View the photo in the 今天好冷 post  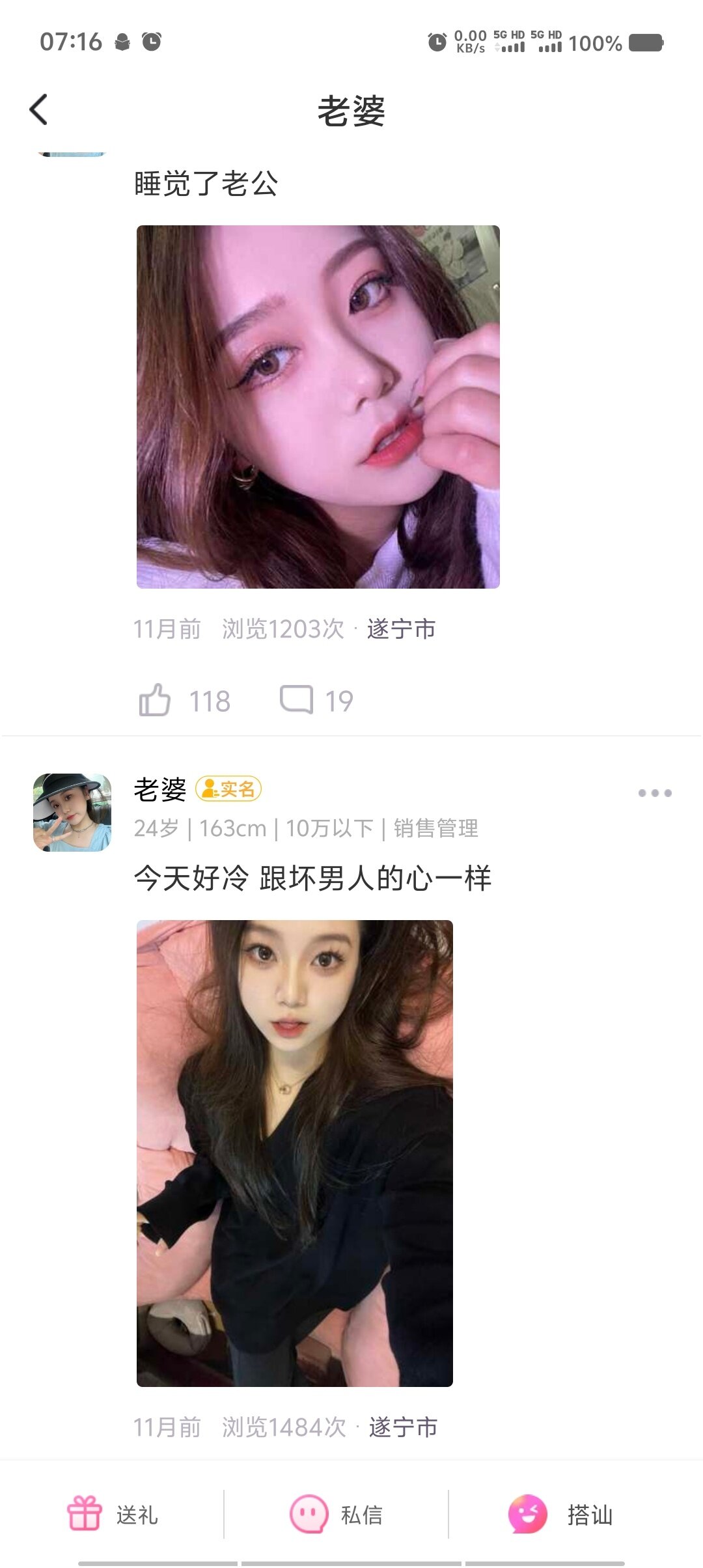click(294, 1153)
